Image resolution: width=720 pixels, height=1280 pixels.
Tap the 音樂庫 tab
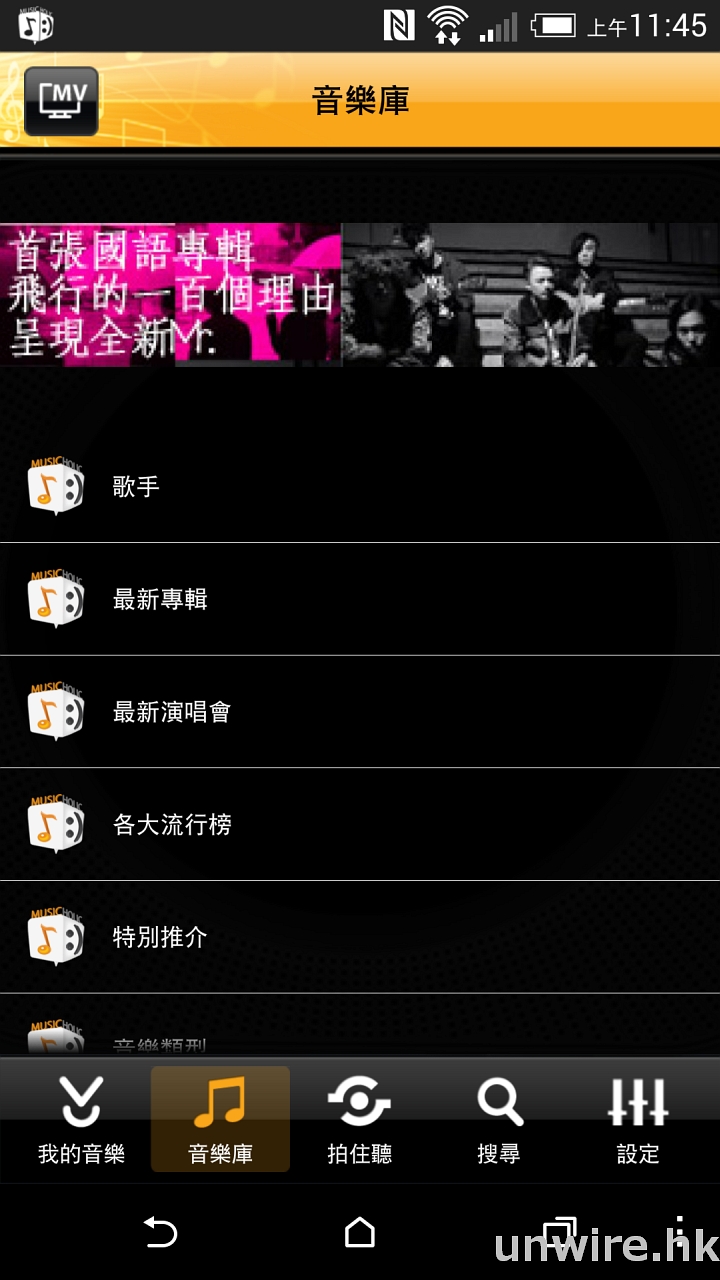click(x=220, y=1120)
